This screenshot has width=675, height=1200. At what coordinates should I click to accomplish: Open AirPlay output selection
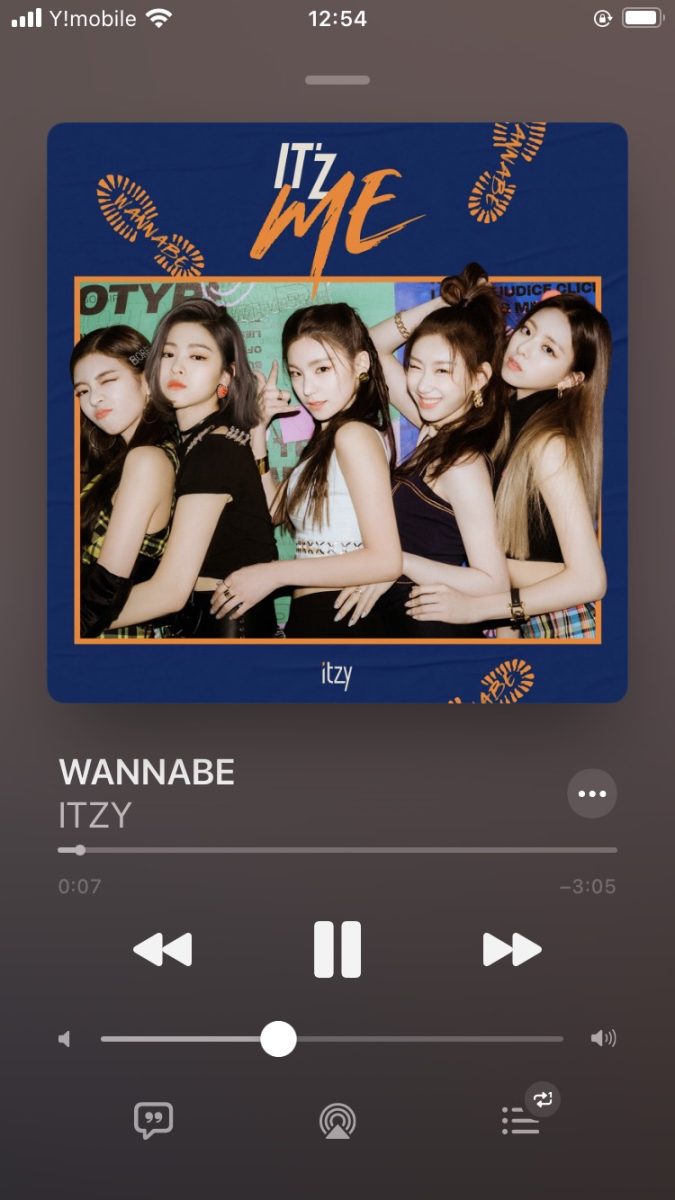click(x=338, y=1120)
